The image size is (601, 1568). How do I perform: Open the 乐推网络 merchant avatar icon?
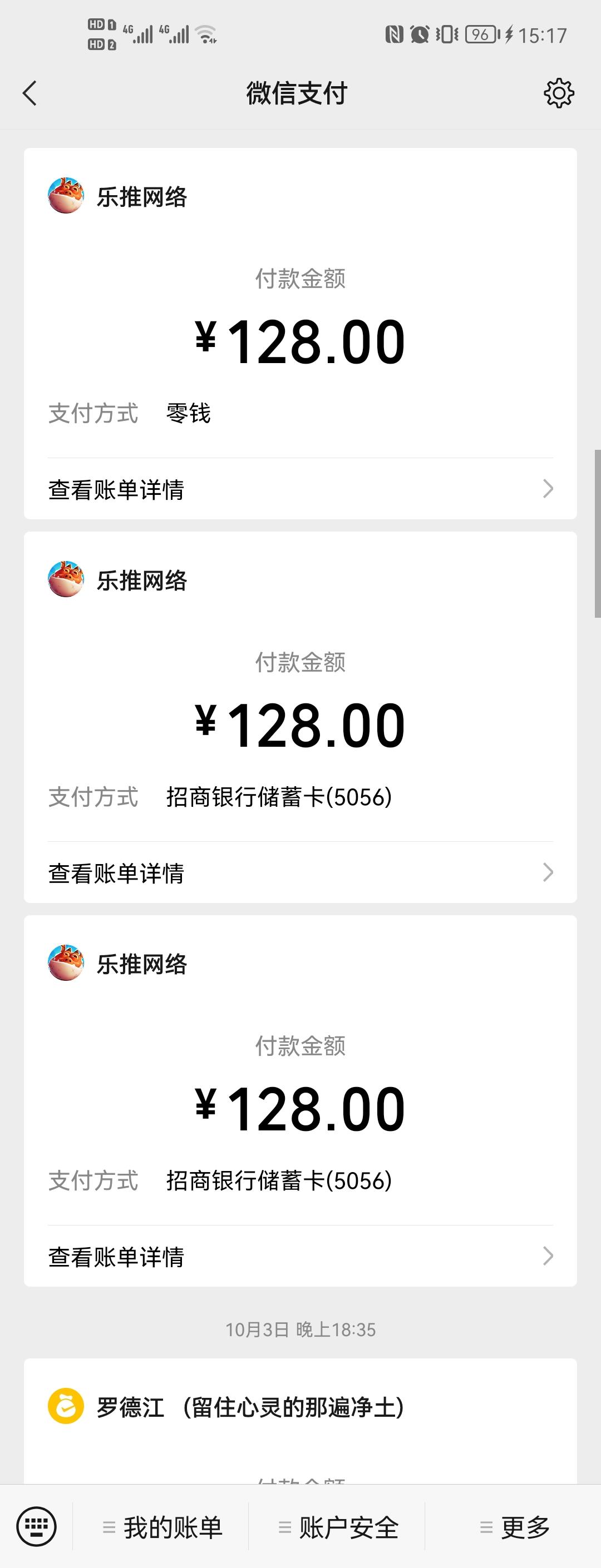pyautogui.click(x=65, y=197)
